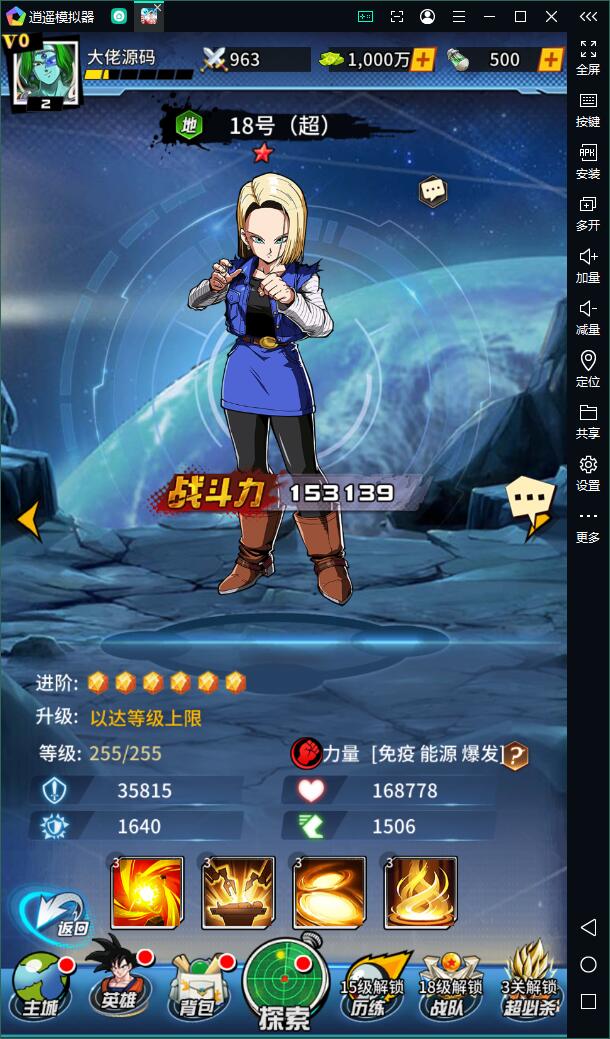Screen dimensions: 610x1039
Task: Show the attribute help question mark
Action: tap(515, 755)
